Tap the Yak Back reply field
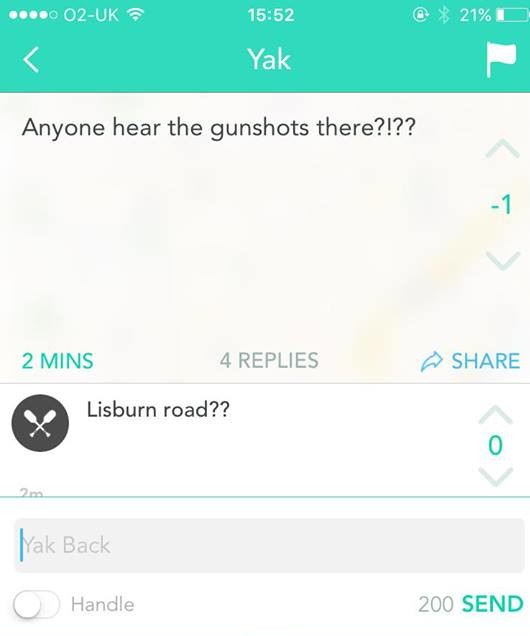This screenshot has height=636, width=530. tap(269, 545)
